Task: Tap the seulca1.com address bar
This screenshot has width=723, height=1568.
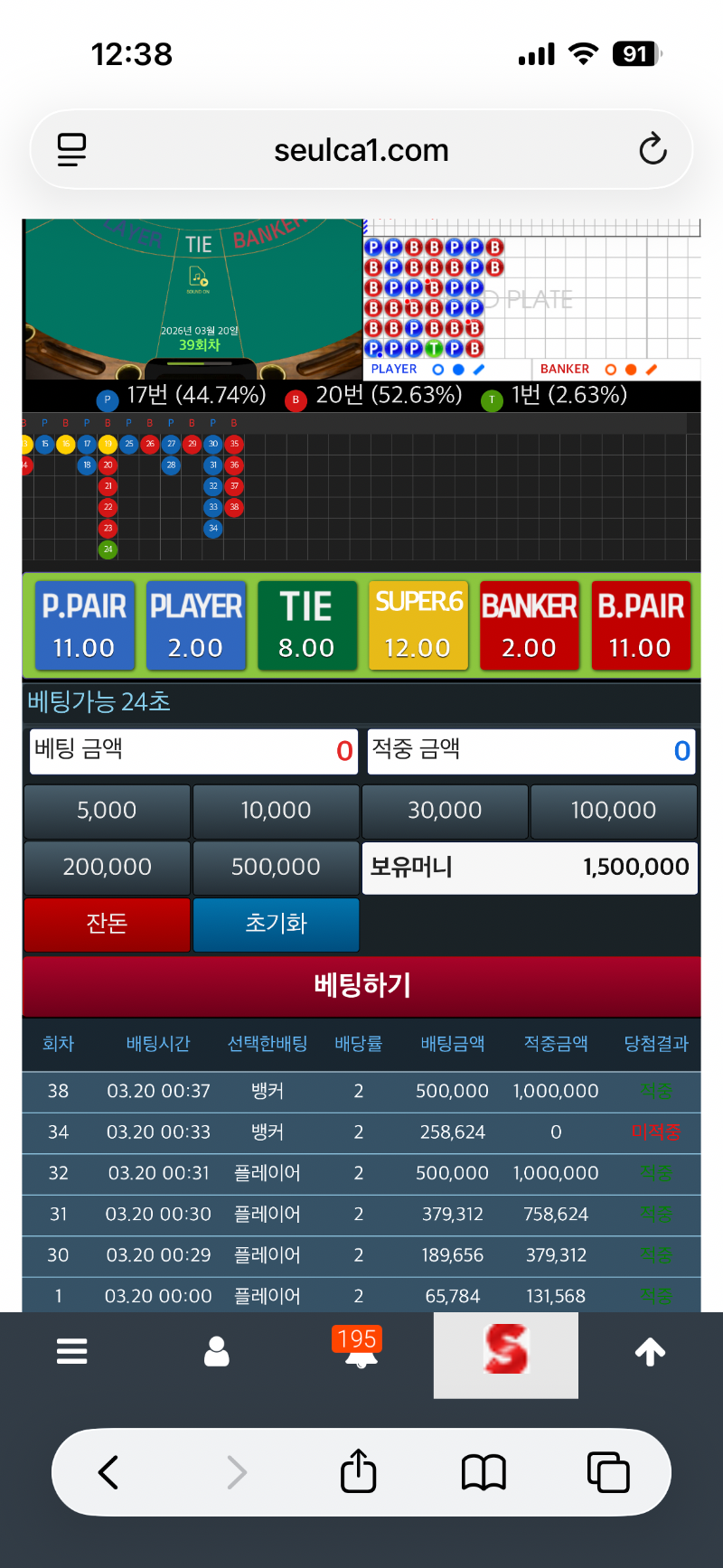Action: click(x=361, y=150)
